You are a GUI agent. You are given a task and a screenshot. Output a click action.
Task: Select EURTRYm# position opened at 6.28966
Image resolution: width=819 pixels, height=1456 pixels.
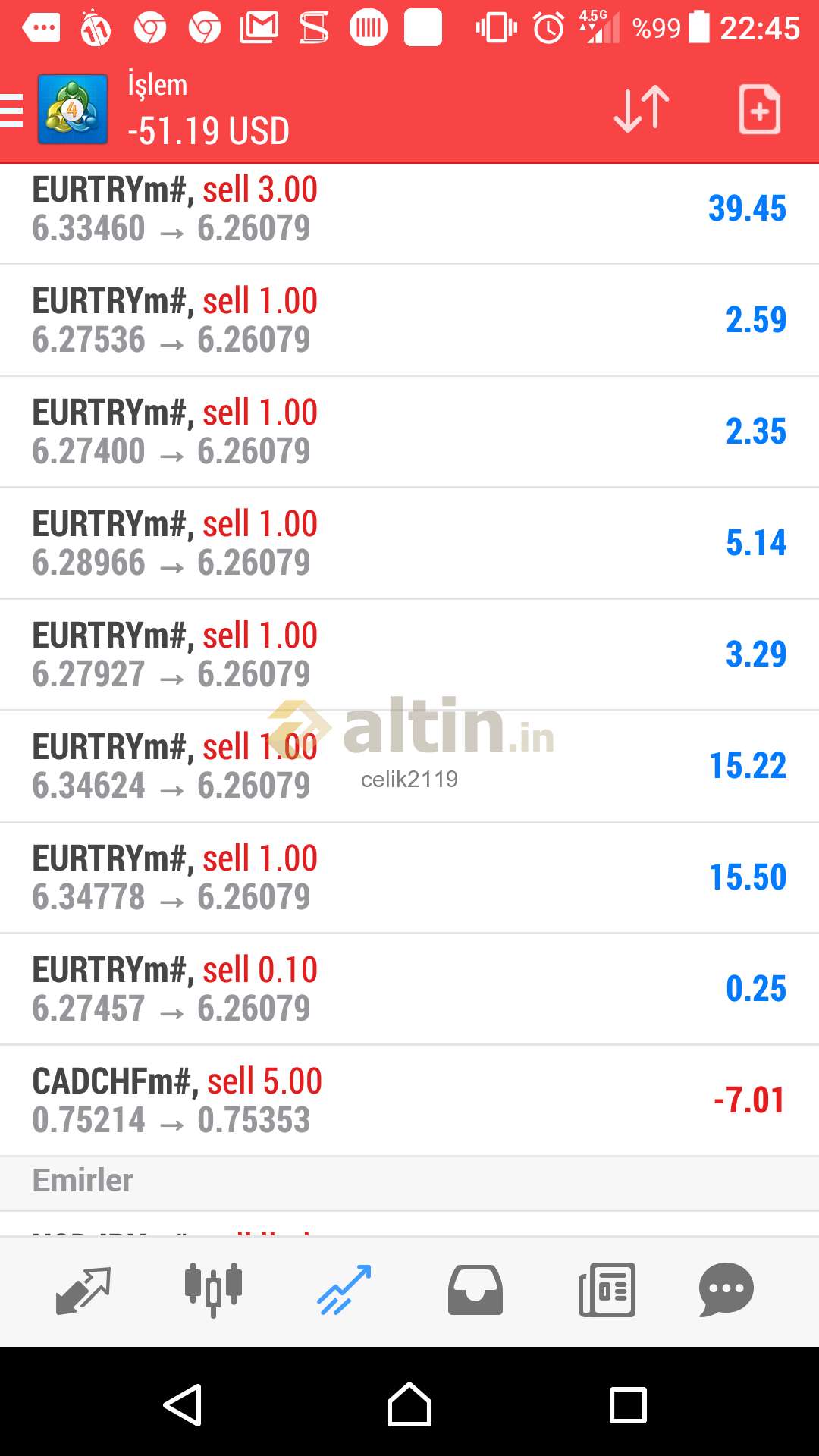point(409,543)
